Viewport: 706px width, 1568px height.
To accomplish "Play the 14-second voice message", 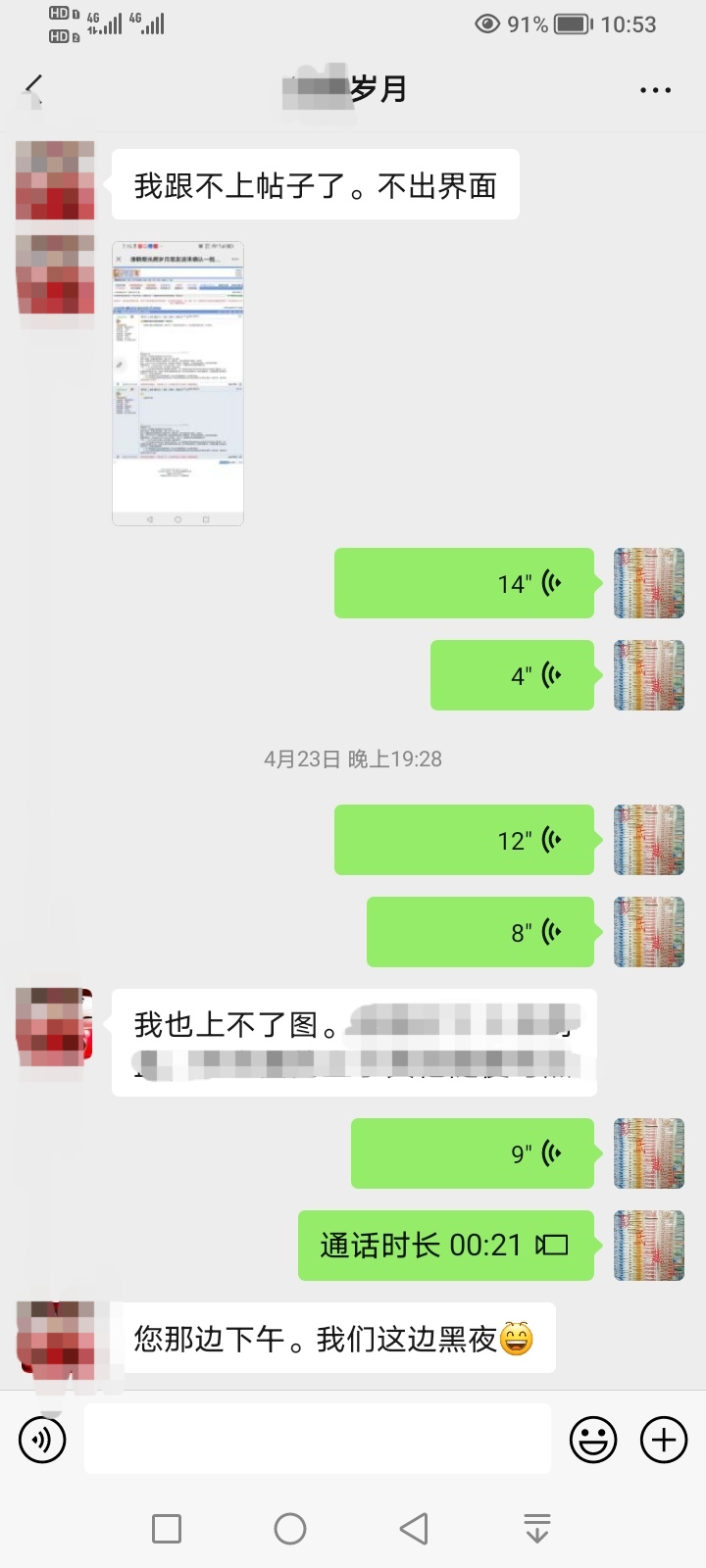I will tap(464, 583).
